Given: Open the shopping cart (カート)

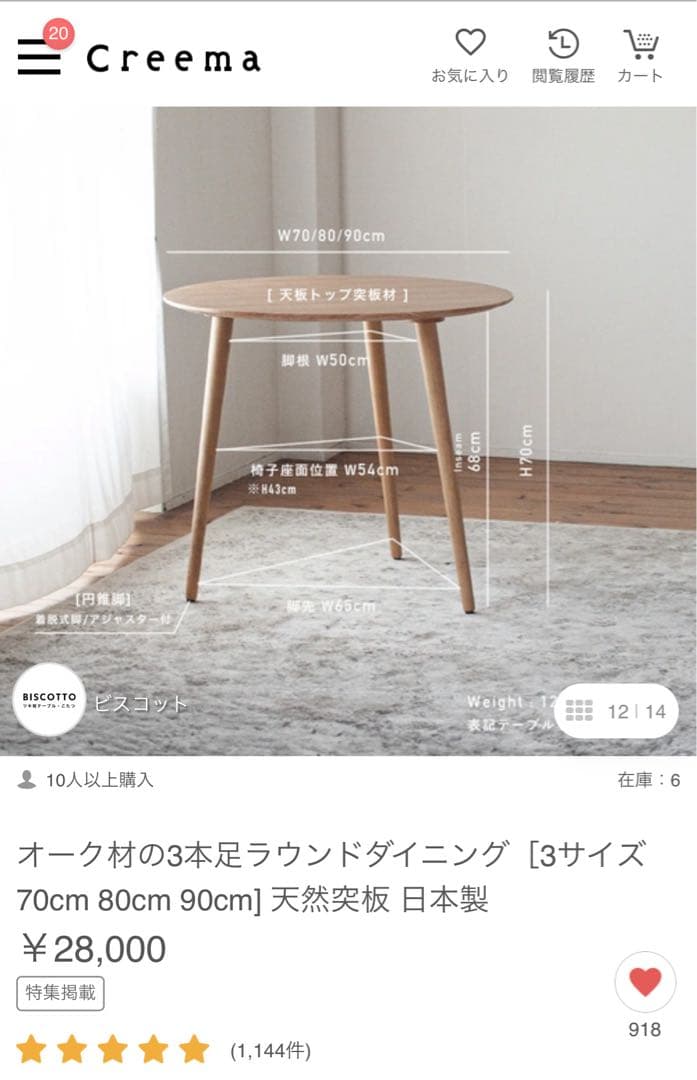Looking at the screenshot, I should [640, 56].
